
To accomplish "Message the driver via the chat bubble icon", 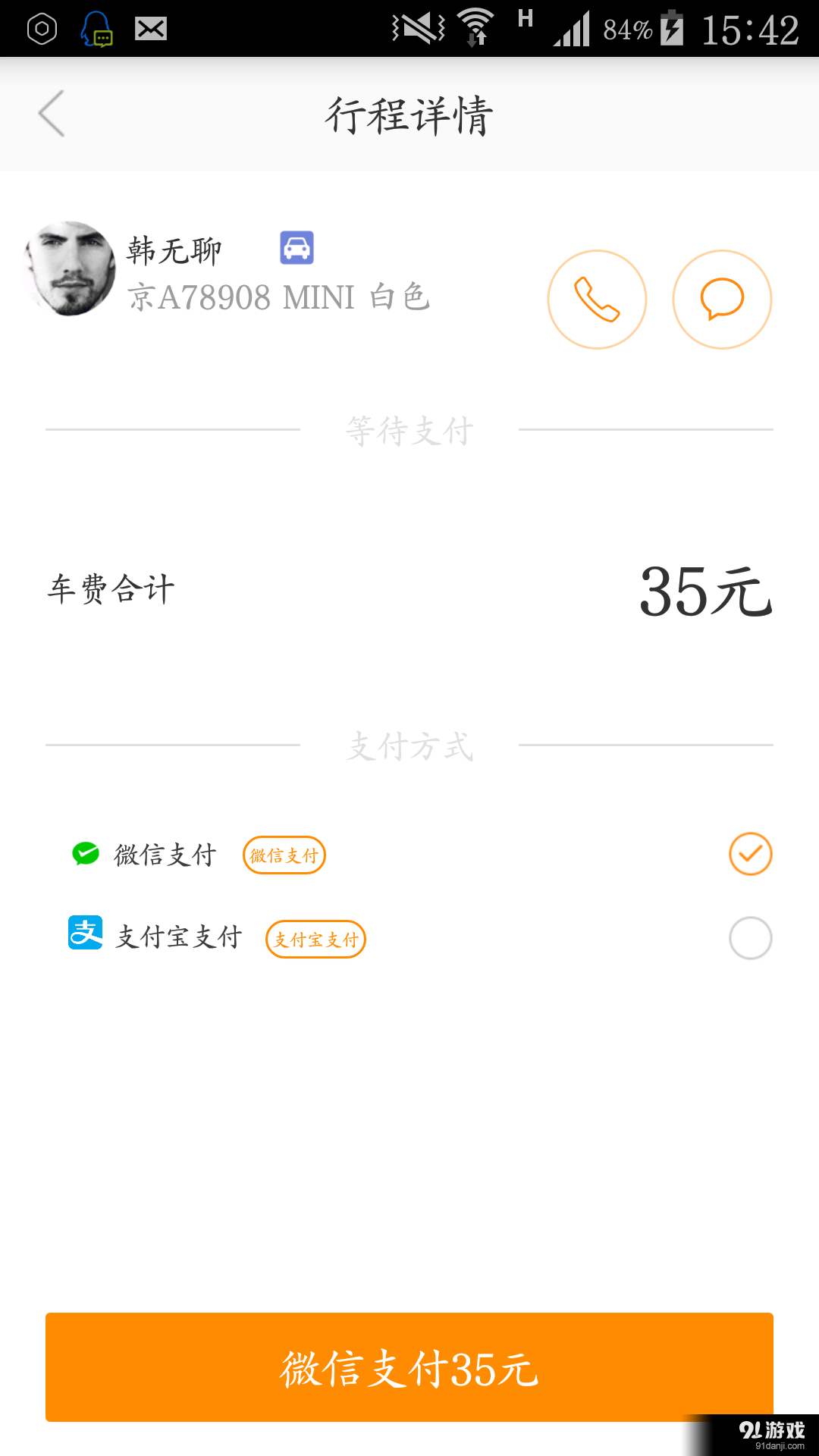I will tap(722, 300).
